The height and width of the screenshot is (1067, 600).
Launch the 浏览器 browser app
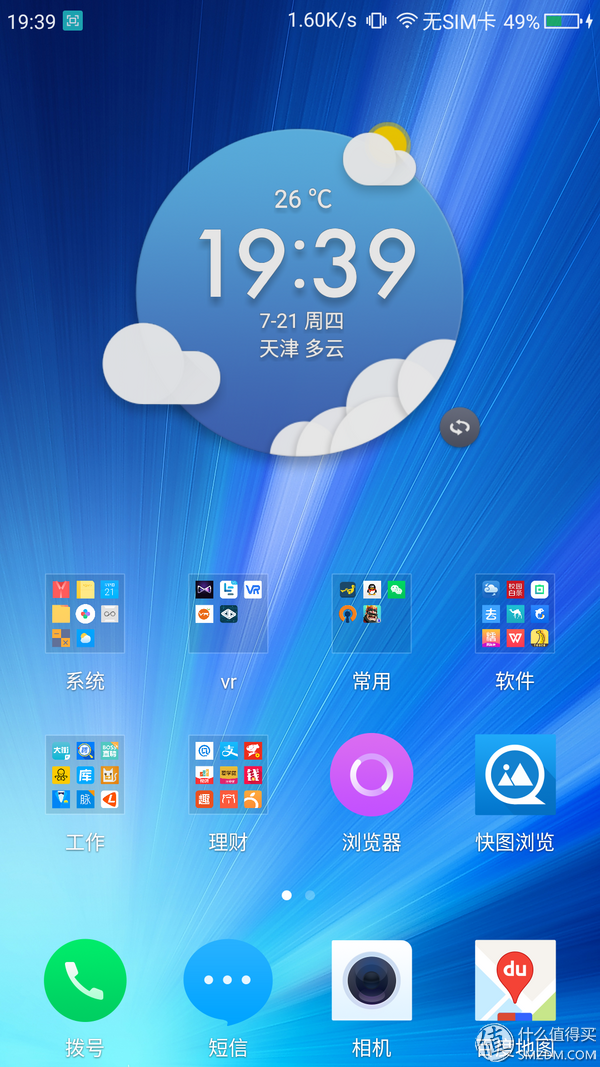[371, 775]
